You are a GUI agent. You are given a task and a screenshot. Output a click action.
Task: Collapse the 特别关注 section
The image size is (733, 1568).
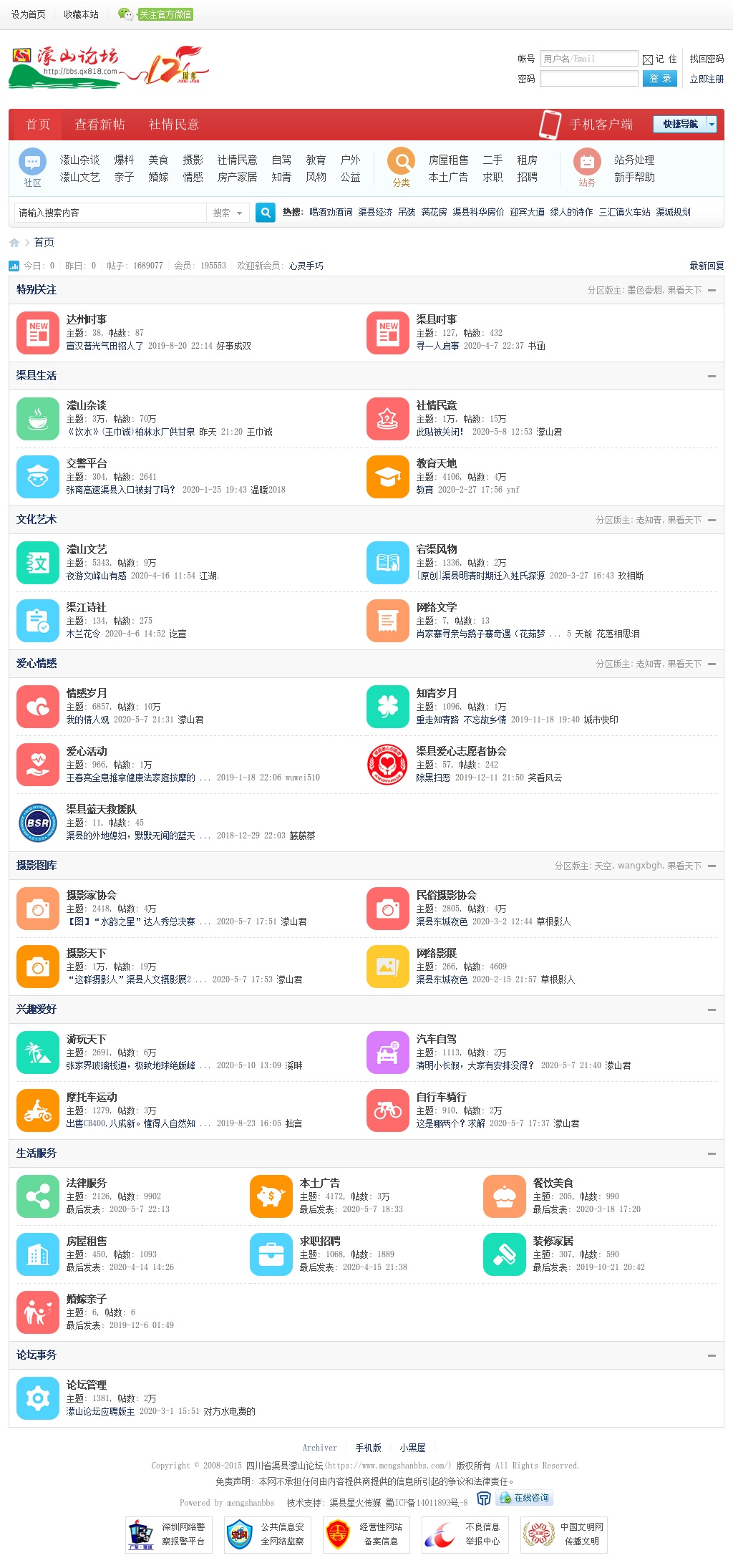[x=712, y=290]
